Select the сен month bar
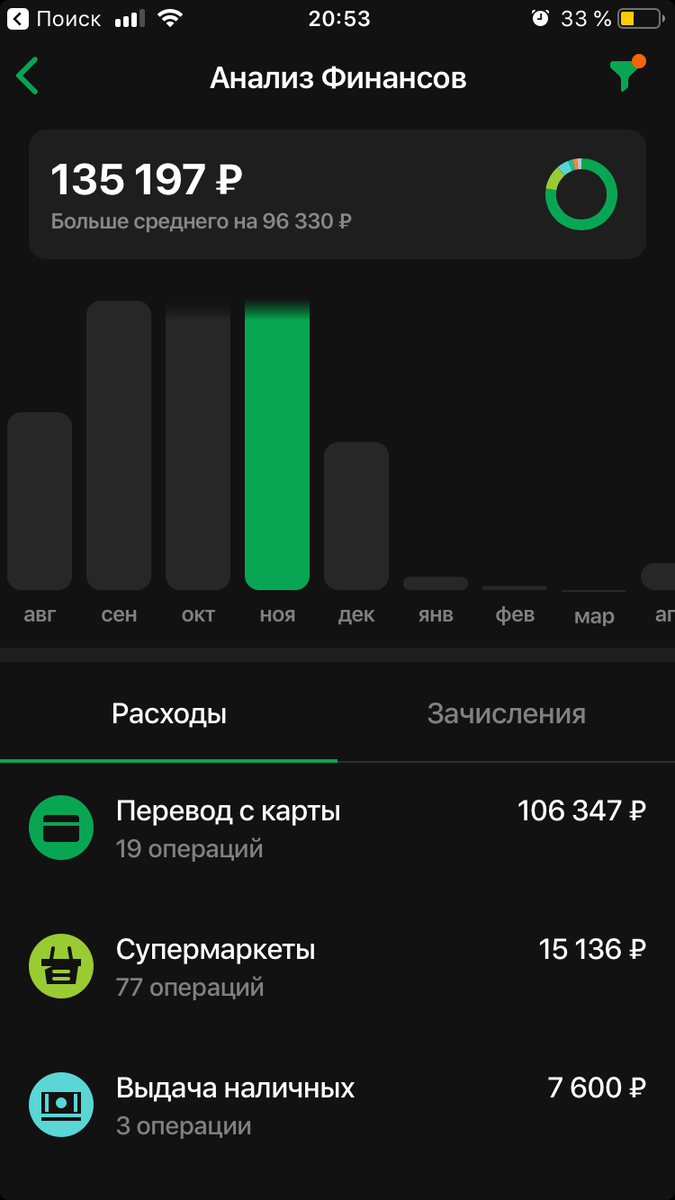675x1200 pixels. tap(118, 445)
